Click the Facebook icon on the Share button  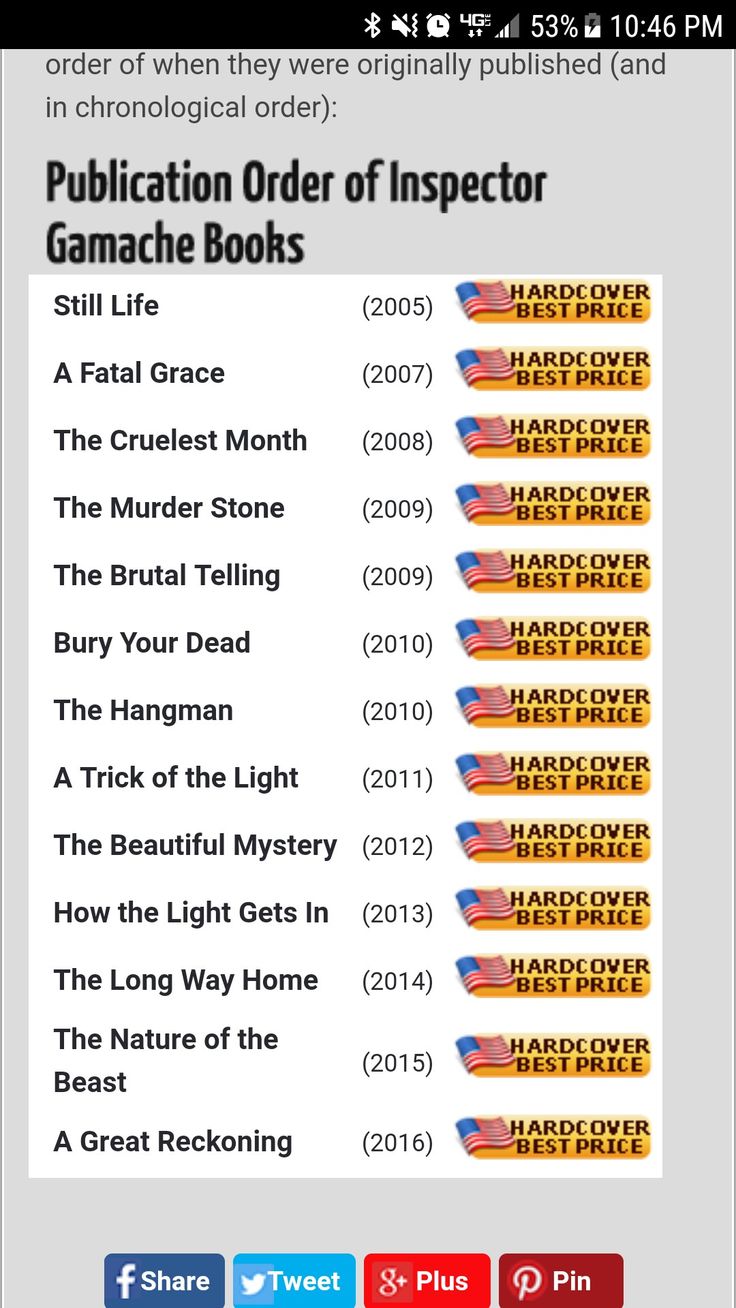coord(127,1281)
